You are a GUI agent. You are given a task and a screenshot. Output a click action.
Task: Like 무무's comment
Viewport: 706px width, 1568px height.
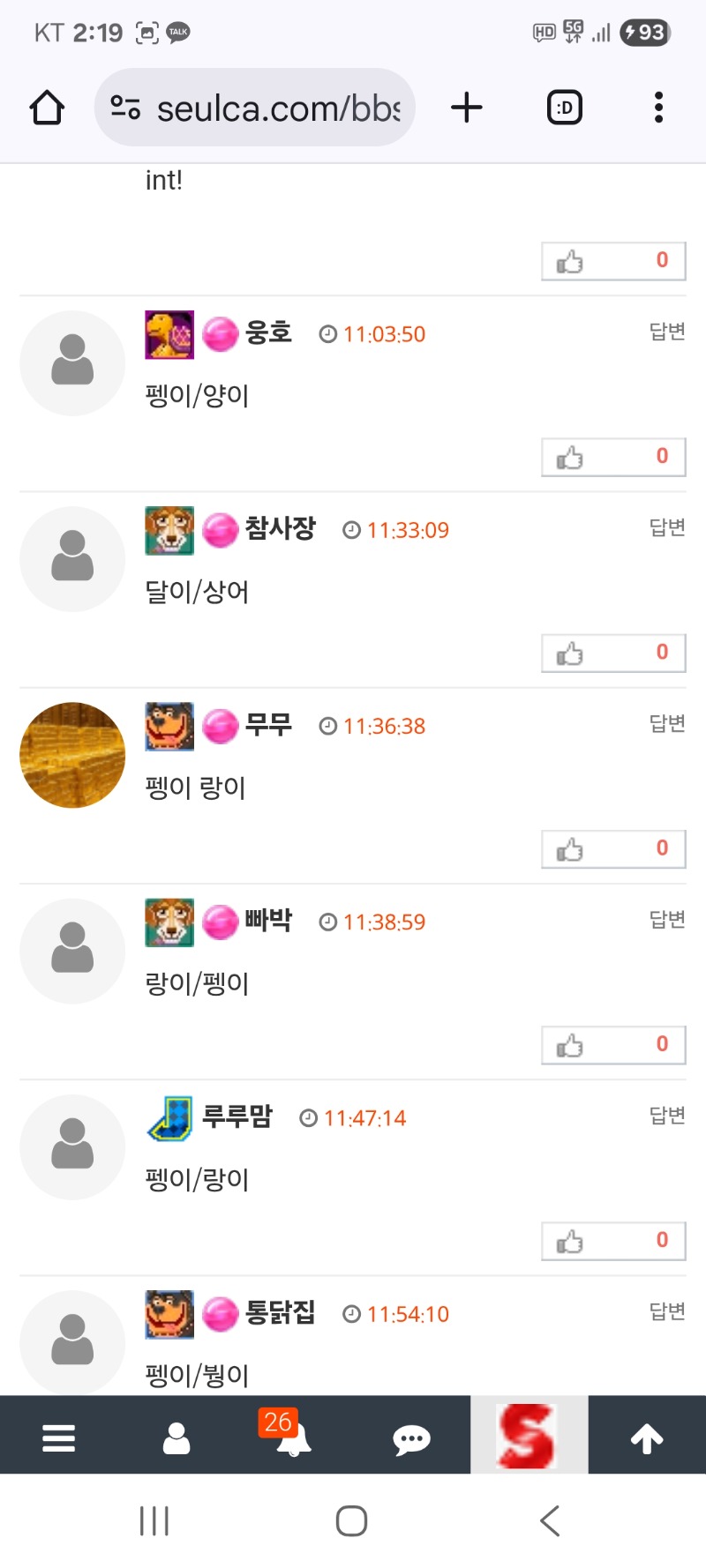click(613, 849)
